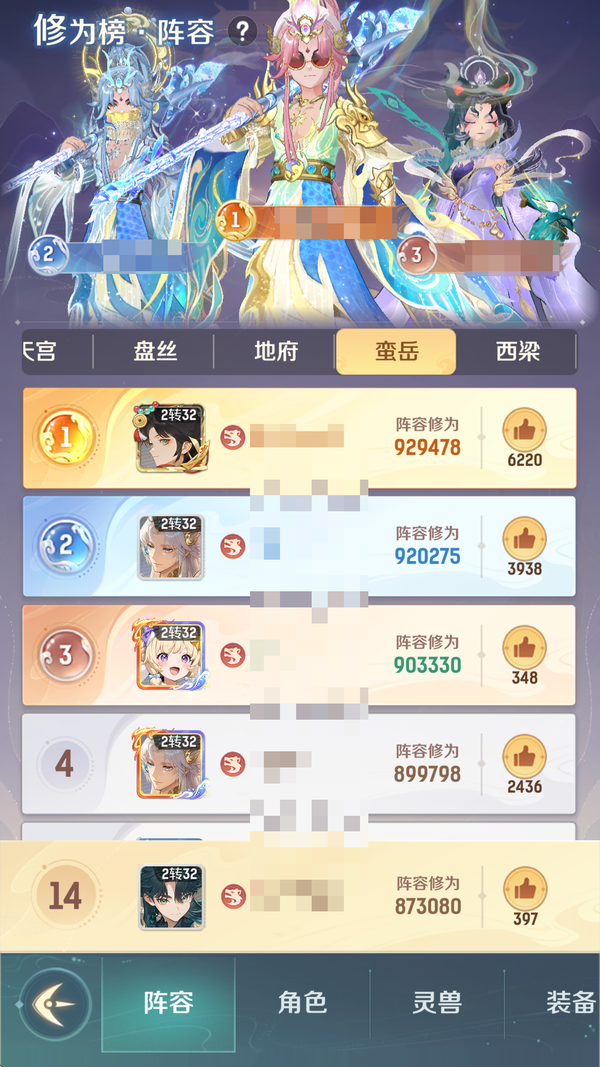Like the rank 14 entry with 397 likes
600x1067 pixels.
[524, 889]
